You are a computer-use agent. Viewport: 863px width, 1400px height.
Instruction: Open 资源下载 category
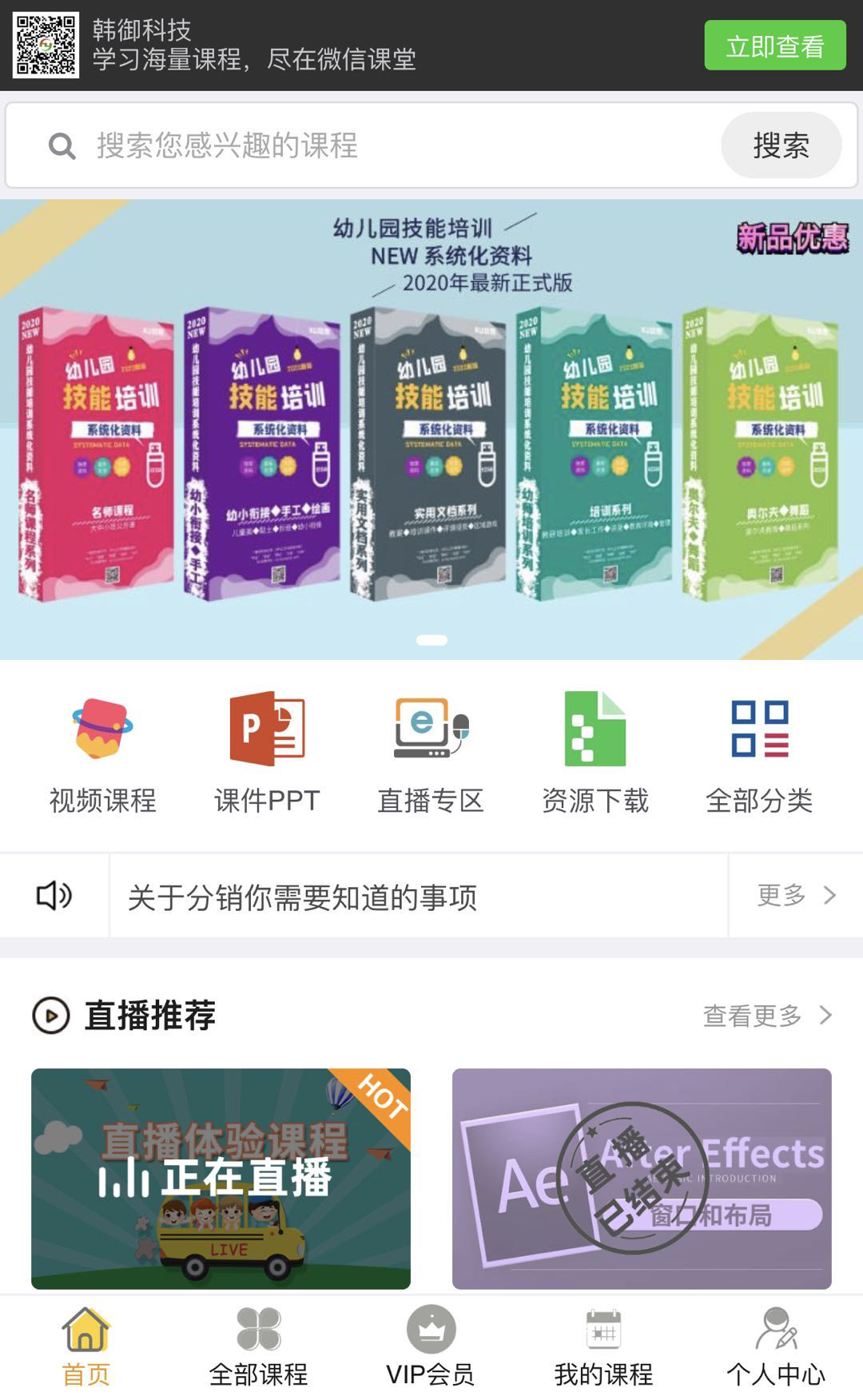pyautogui.click(x=595, y=751)
